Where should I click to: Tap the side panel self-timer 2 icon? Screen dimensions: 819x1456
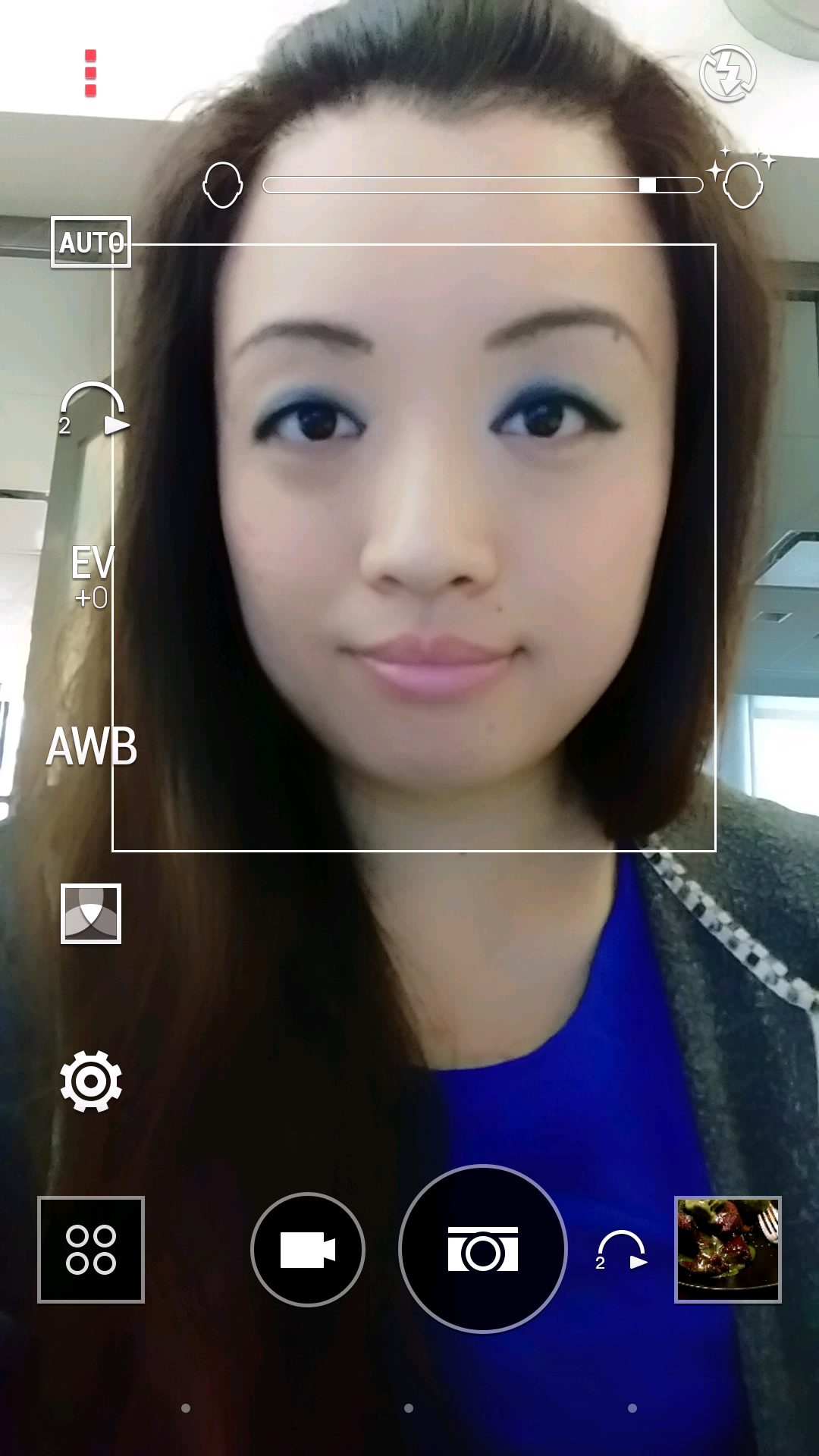click(93, 409)
